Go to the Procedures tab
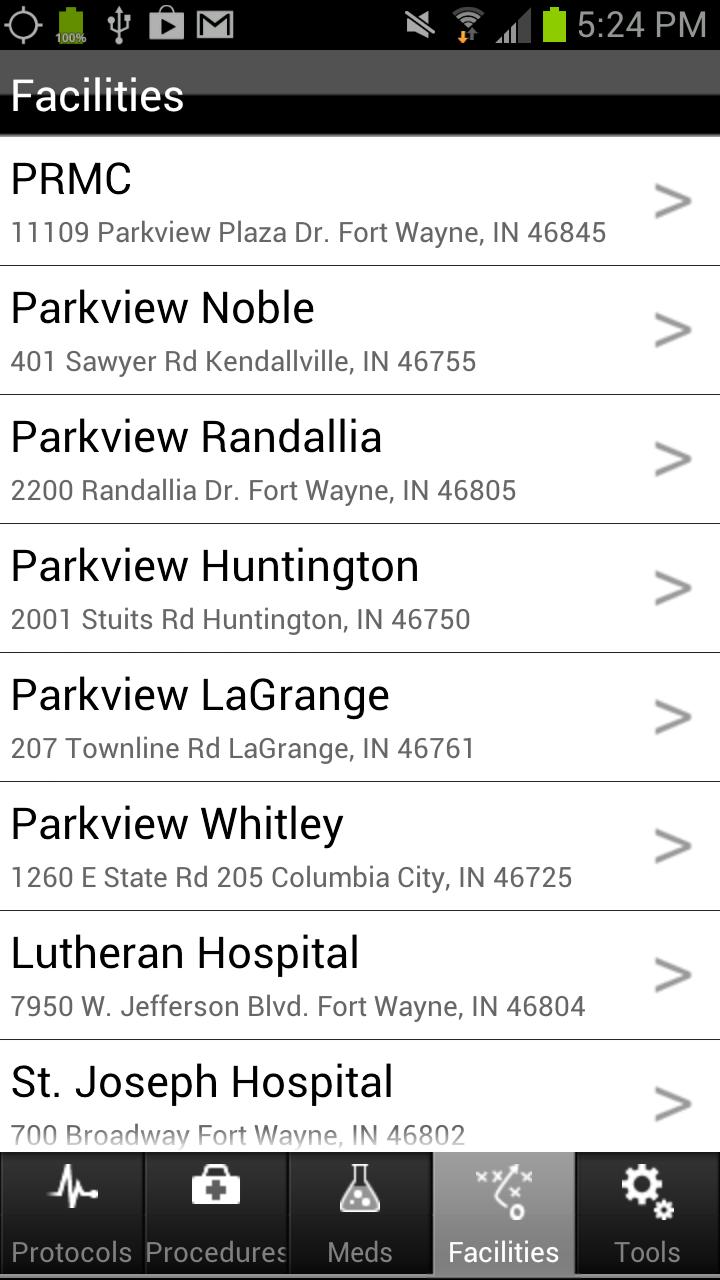This screenshot has height=1280, width=720. [x=216, y=1216]
